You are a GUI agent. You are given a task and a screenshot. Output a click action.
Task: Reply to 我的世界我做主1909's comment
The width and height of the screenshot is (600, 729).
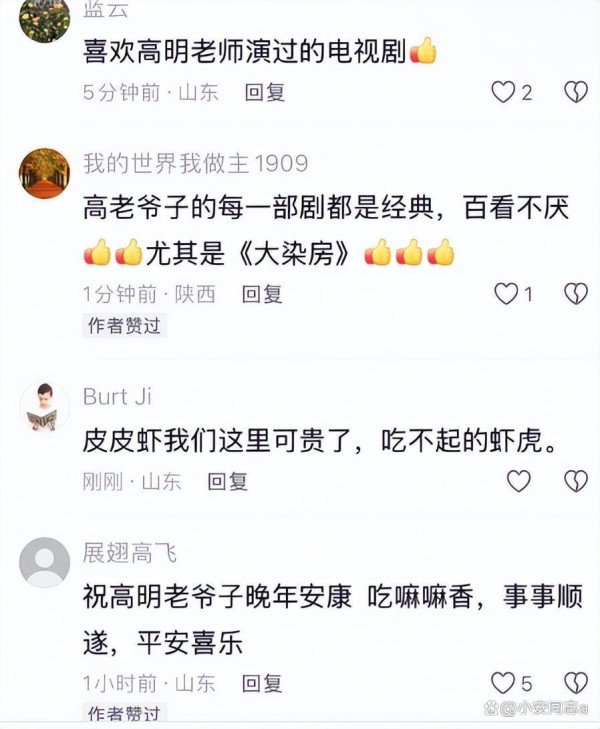tap(262, 294)
